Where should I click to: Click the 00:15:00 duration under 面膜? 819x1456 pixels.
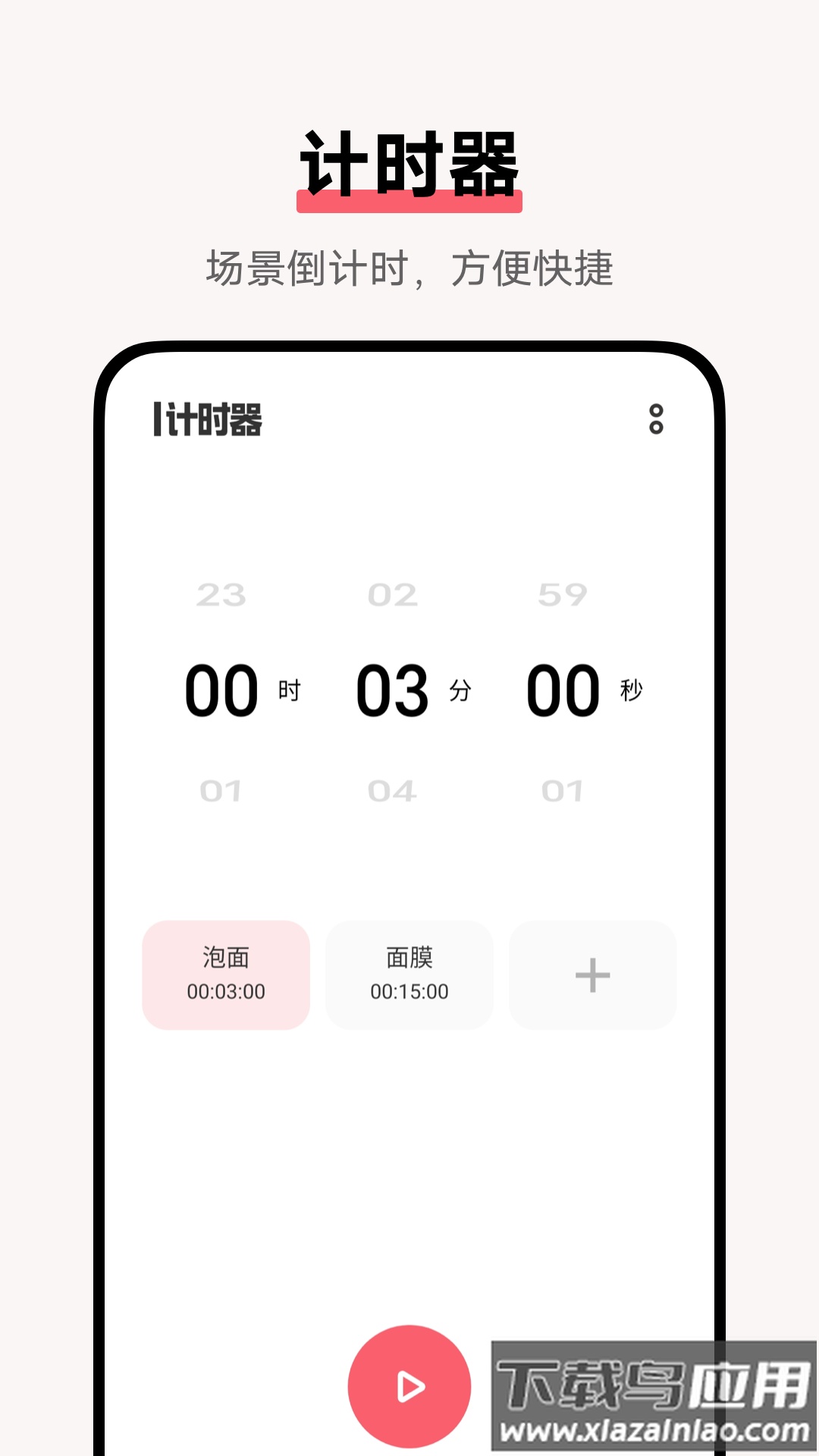click(x=408, y=991)
